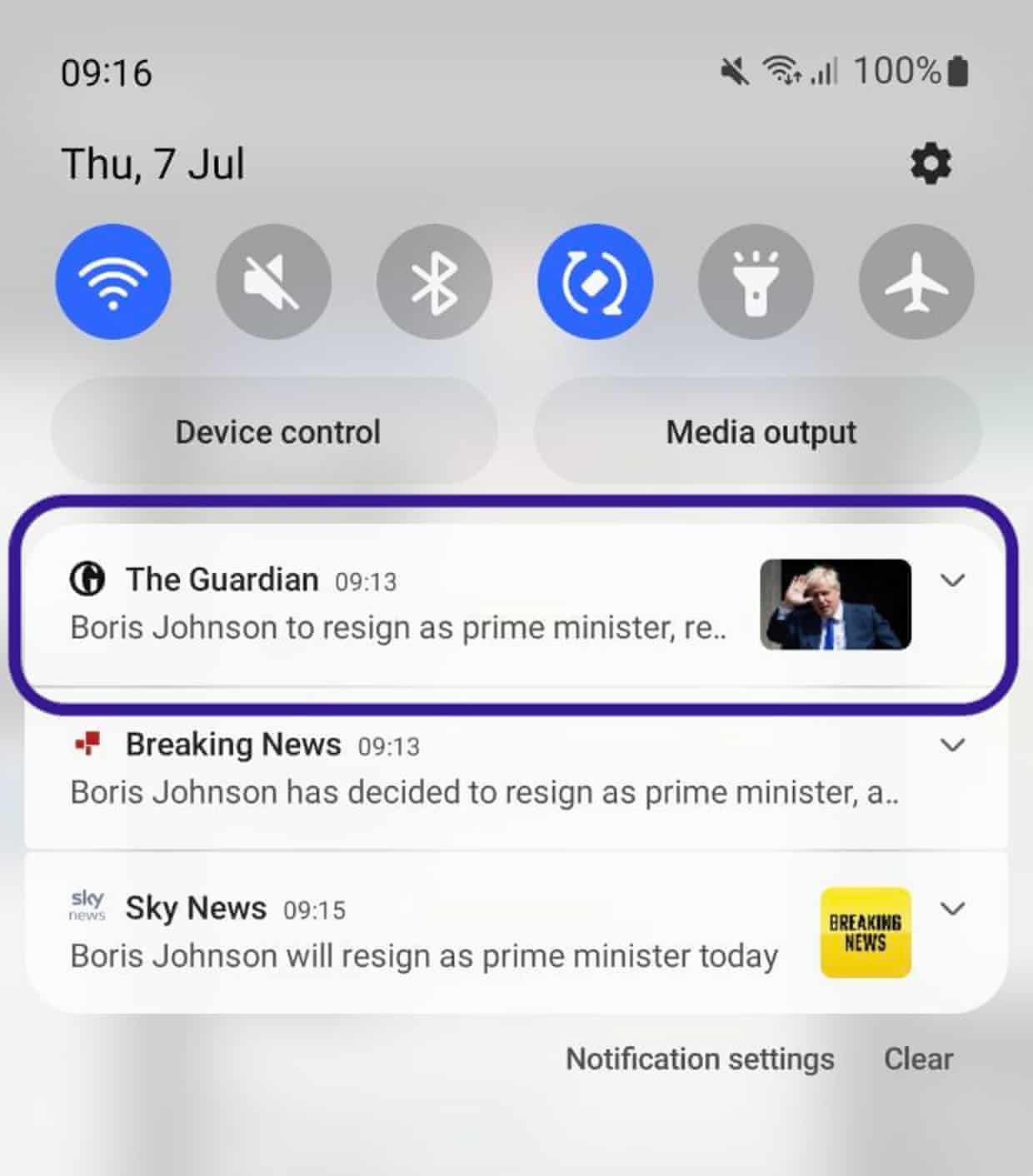1033x1176 pixels.
Task: Clear all notifications
Action: 918,1059
